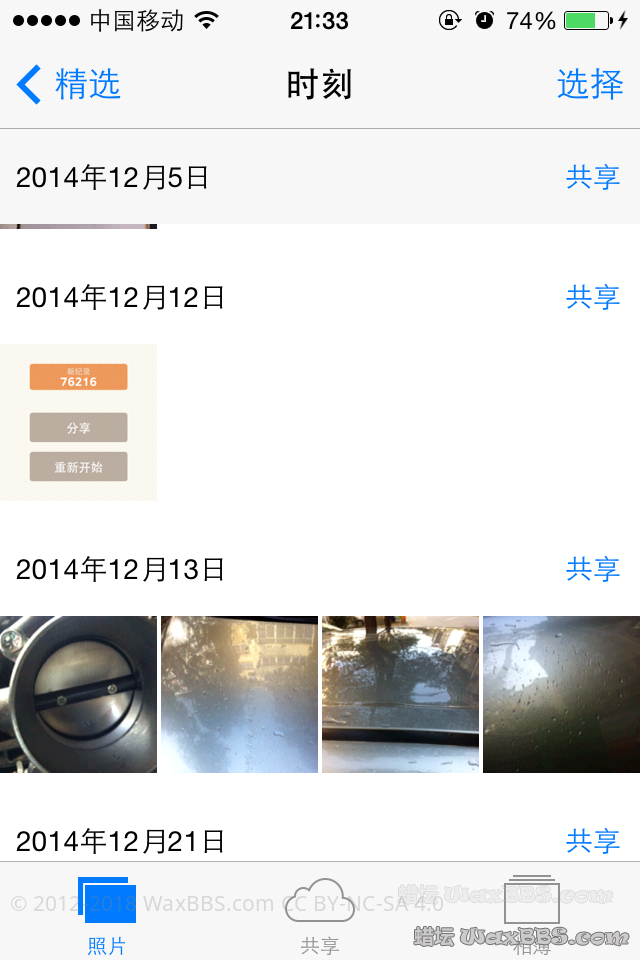Switch to the 共享 cloud tab
This screenshot has height=960, width=640.
coord(320,915)
